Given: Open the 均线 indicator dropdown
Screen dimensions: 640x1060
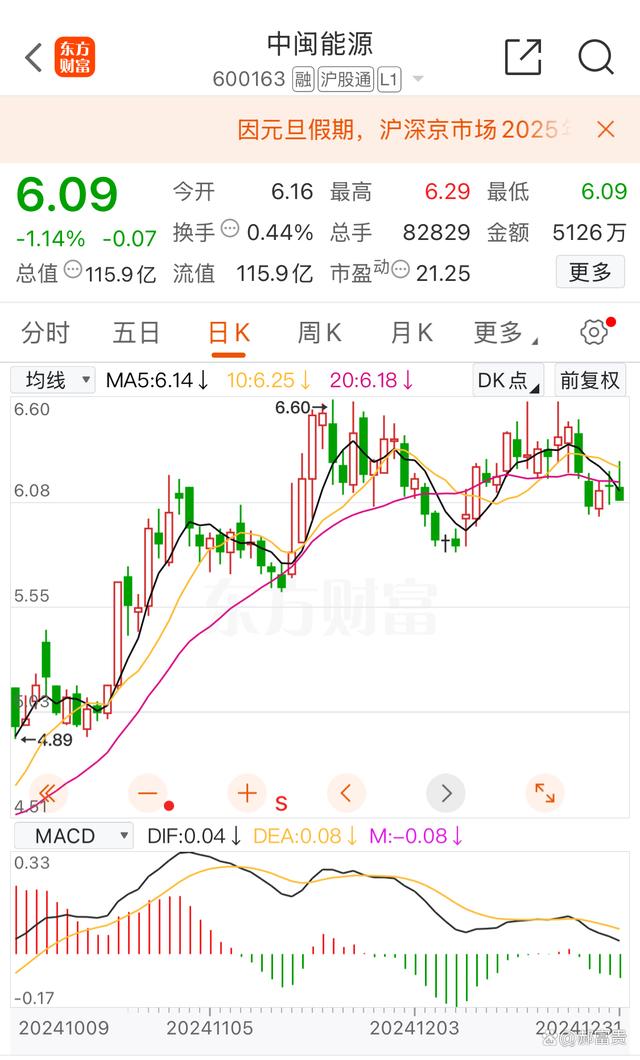Looking at the screenshot, I should [x=53, y=380].
